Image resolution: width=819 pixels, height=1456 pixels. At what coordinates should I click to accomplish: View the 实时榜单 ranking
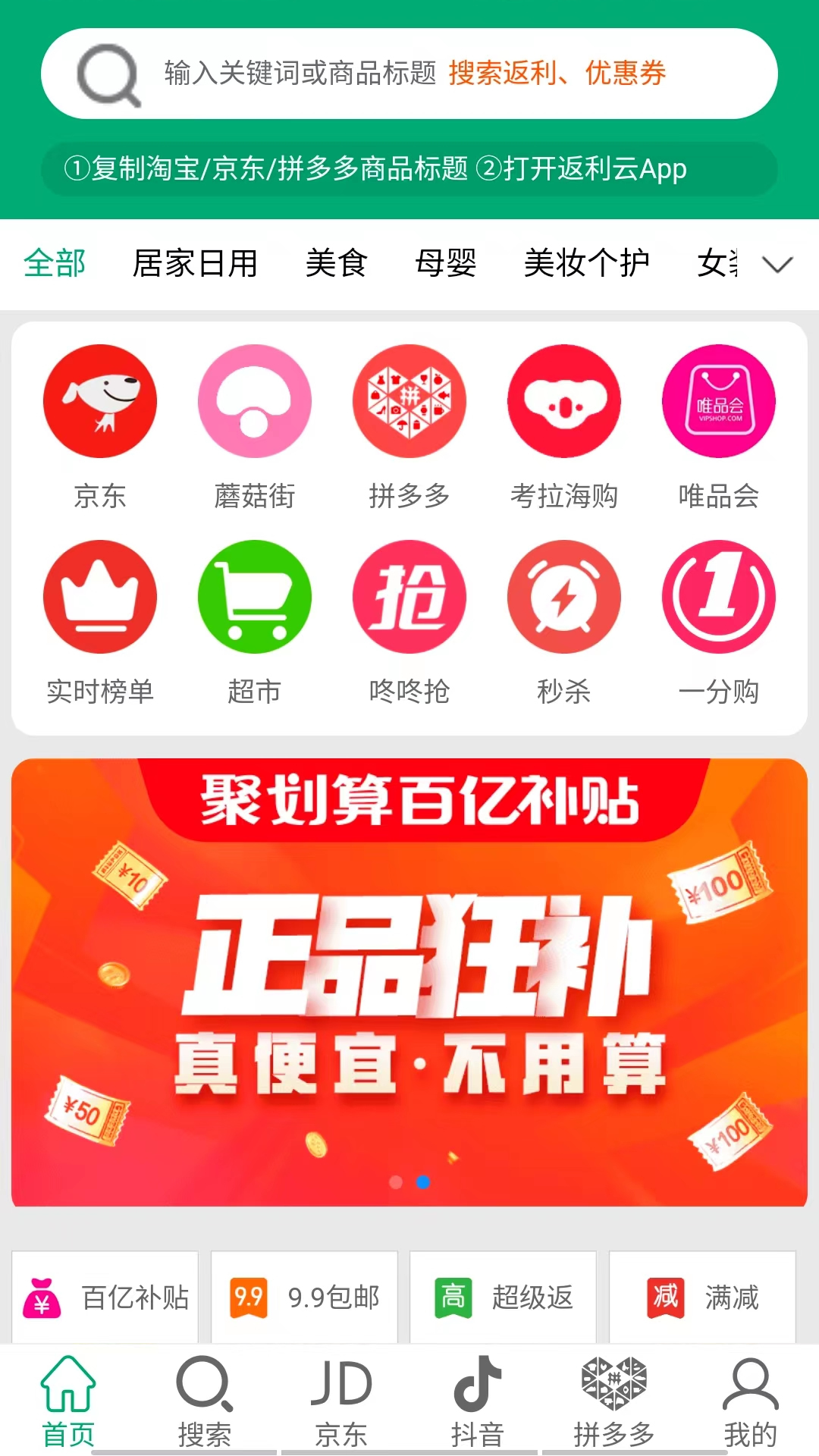tap(100, 620)
